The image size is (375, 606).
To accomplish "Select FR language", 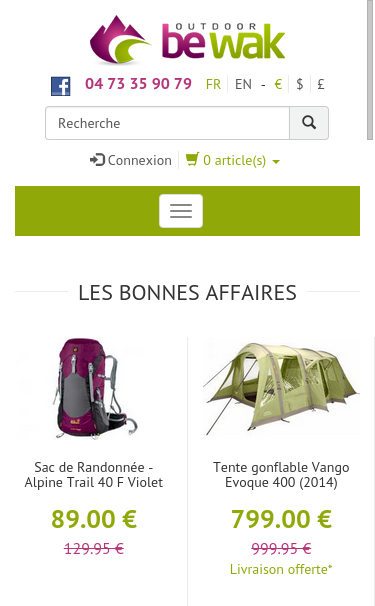I will coord(213,84).
